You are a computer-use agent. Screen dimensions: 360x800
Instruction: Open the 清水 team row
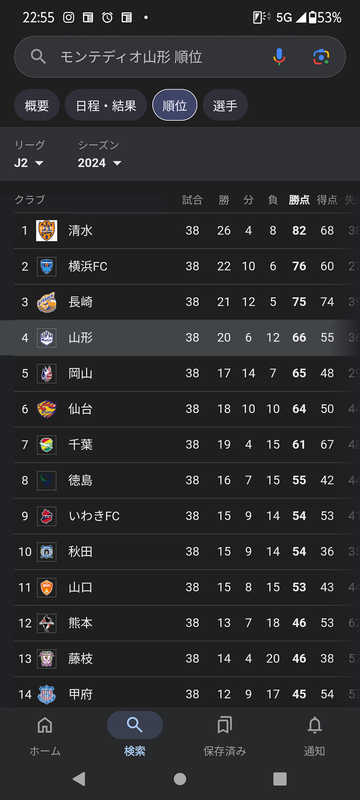pyautogui.click(x=185, y=231)
